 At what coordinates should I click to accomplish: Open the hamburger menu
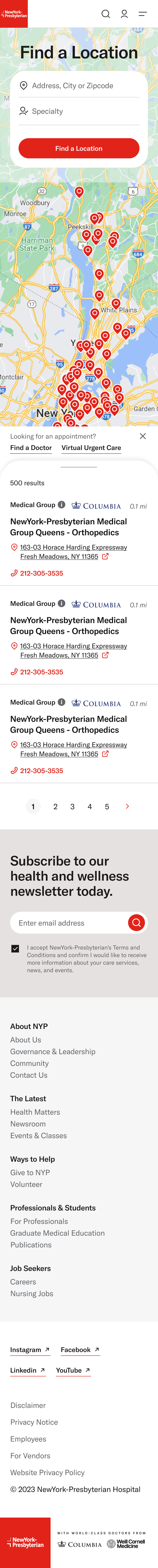[x=143, y=14]
